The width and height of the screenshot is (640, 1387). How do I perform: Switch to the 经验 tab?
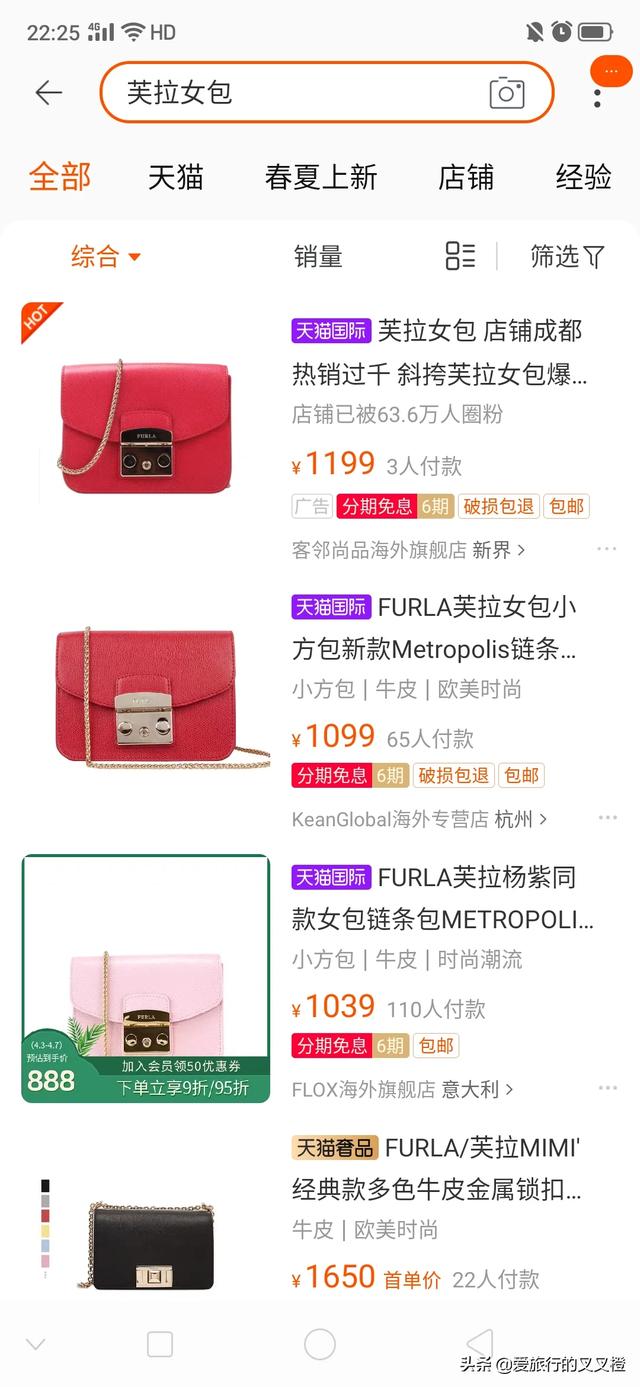[583, 177]
